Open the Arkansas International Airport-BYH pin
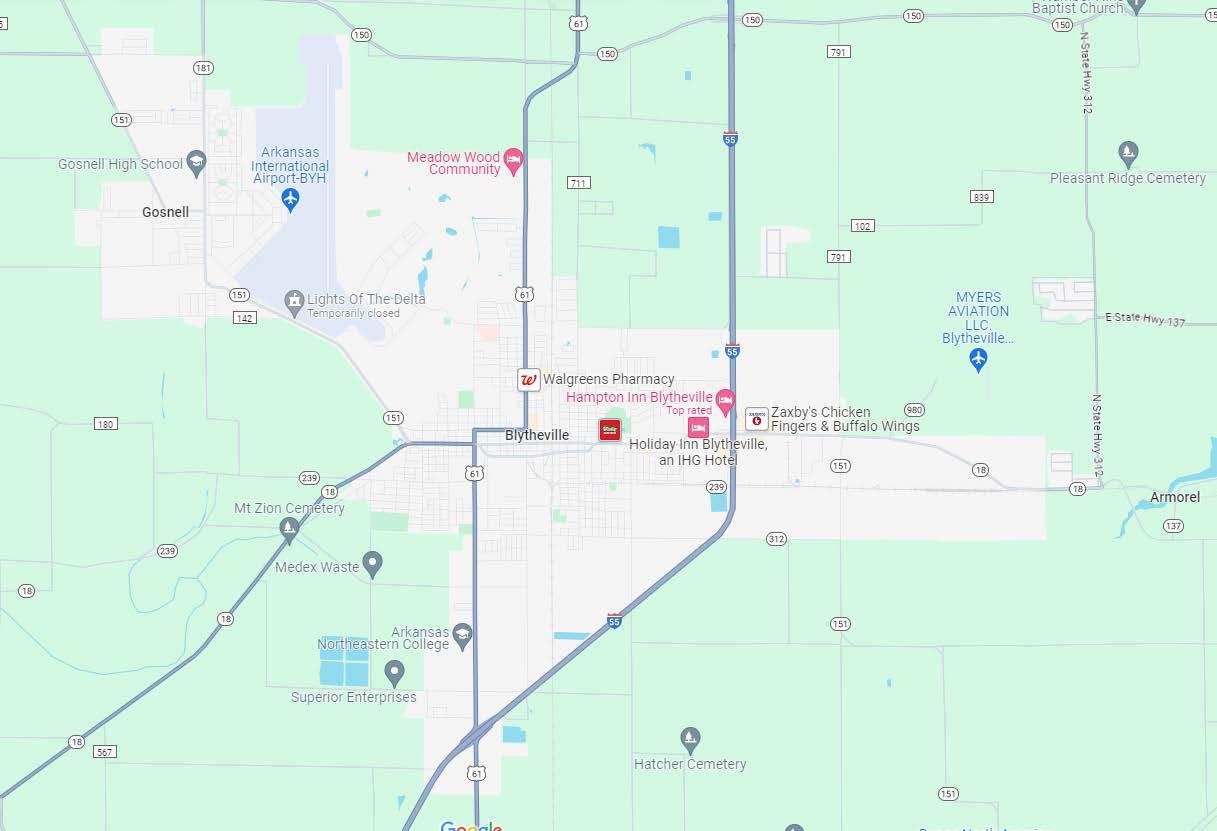1217x831 pixels. (290, 198)
